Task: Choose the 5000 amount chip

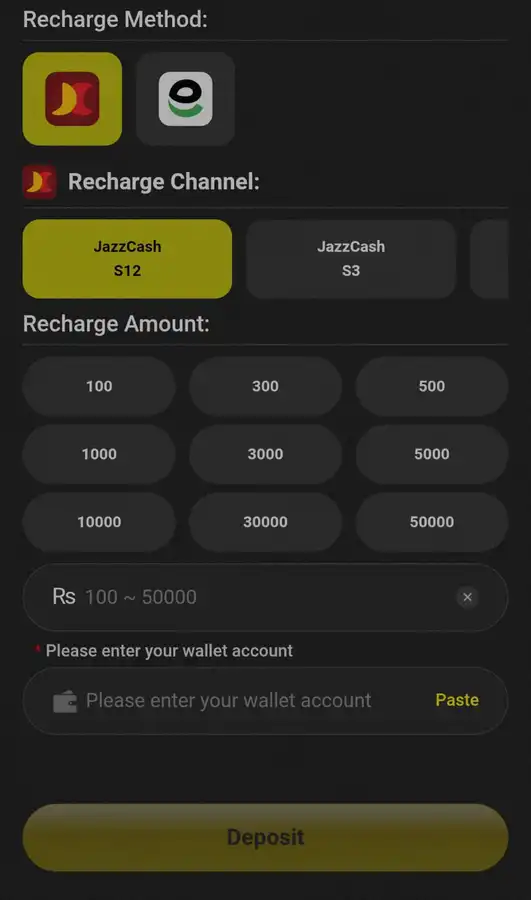Action: tap(432, 454)
